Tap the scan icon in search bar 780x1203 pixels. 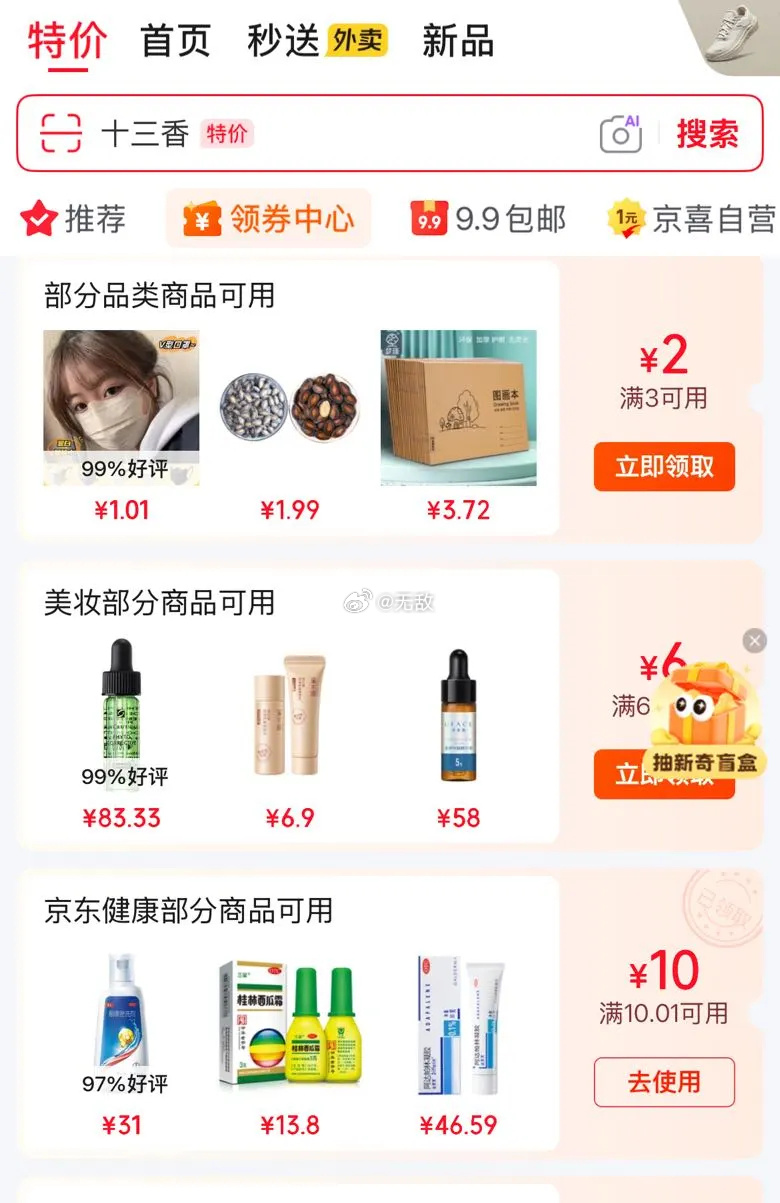[x=60, y=133]
